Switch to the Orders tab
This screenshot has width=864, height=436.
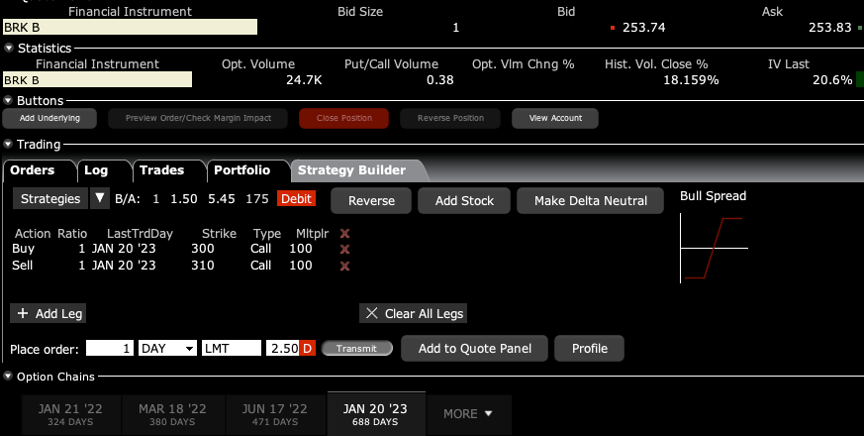33,170
